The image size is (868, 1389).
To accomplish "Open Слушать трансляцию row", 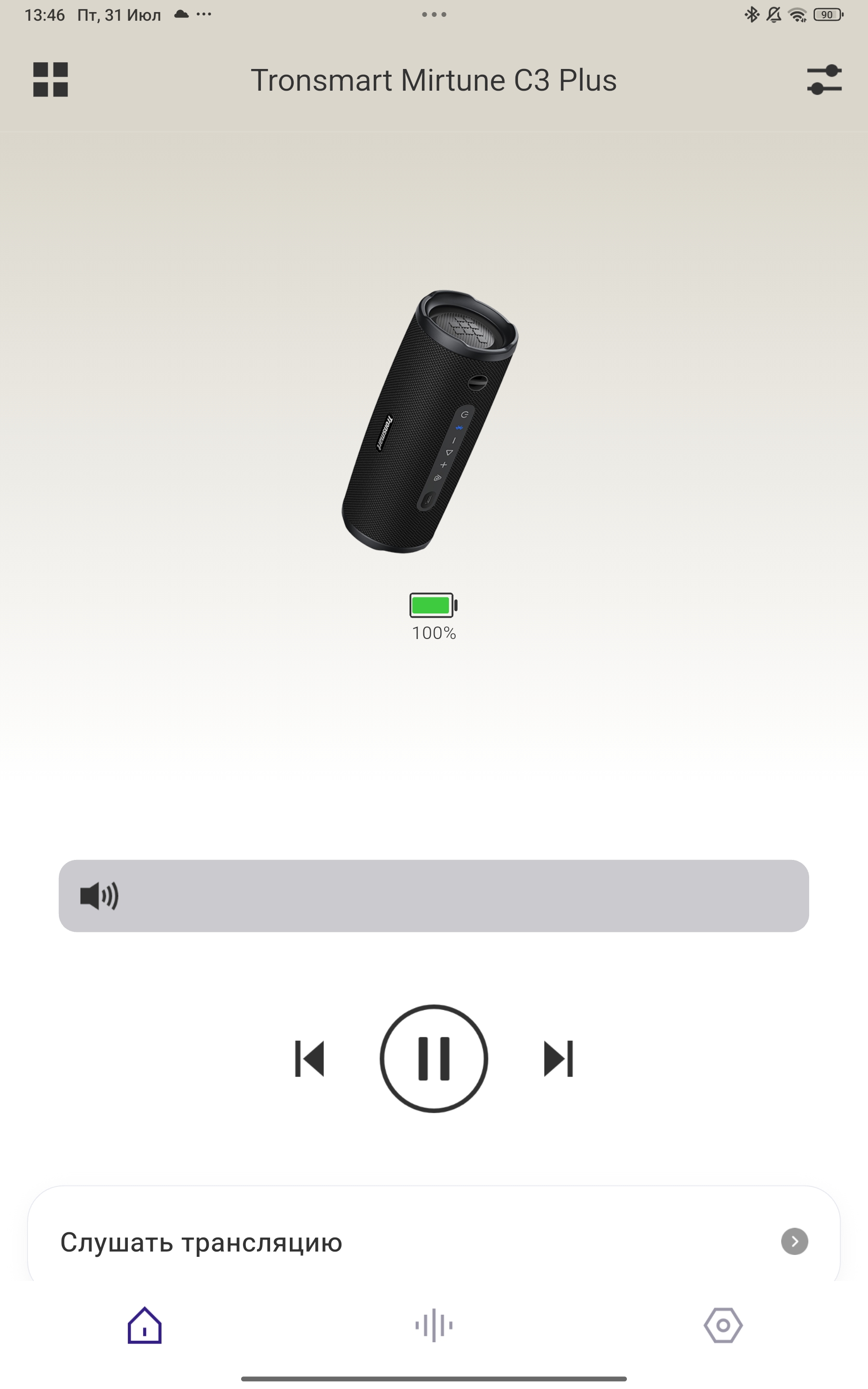I will tap(434, 1241).
